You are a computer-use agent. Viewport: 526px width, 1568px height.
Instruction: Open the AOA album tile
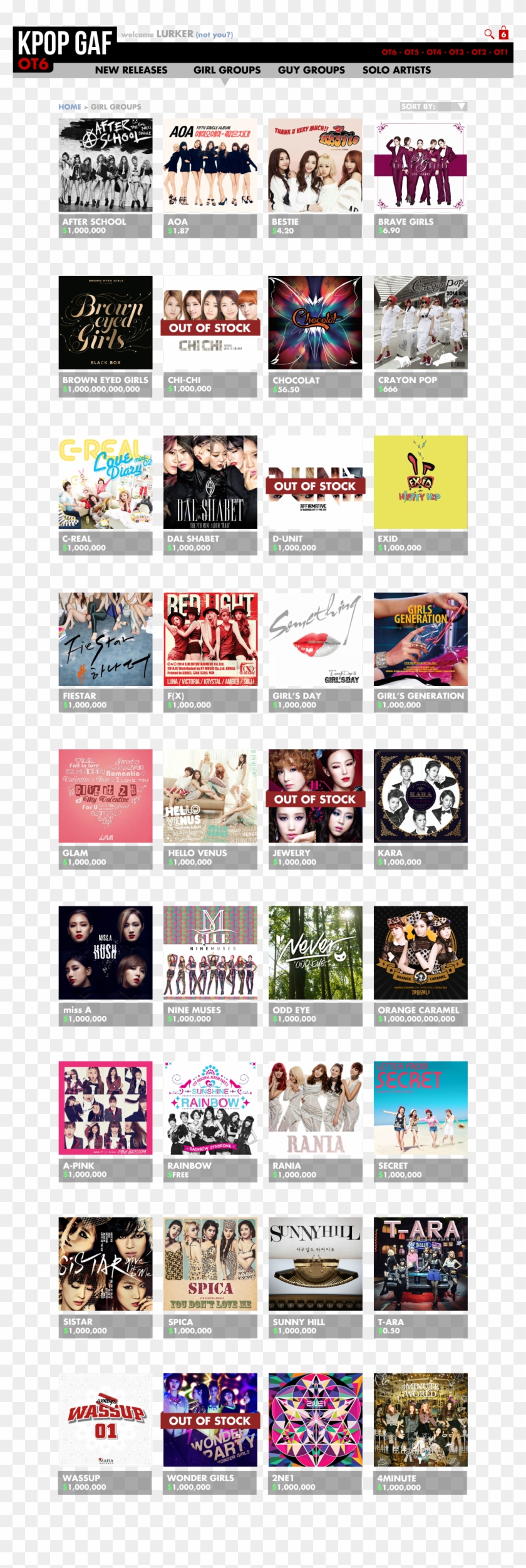(x=210, y=166)
